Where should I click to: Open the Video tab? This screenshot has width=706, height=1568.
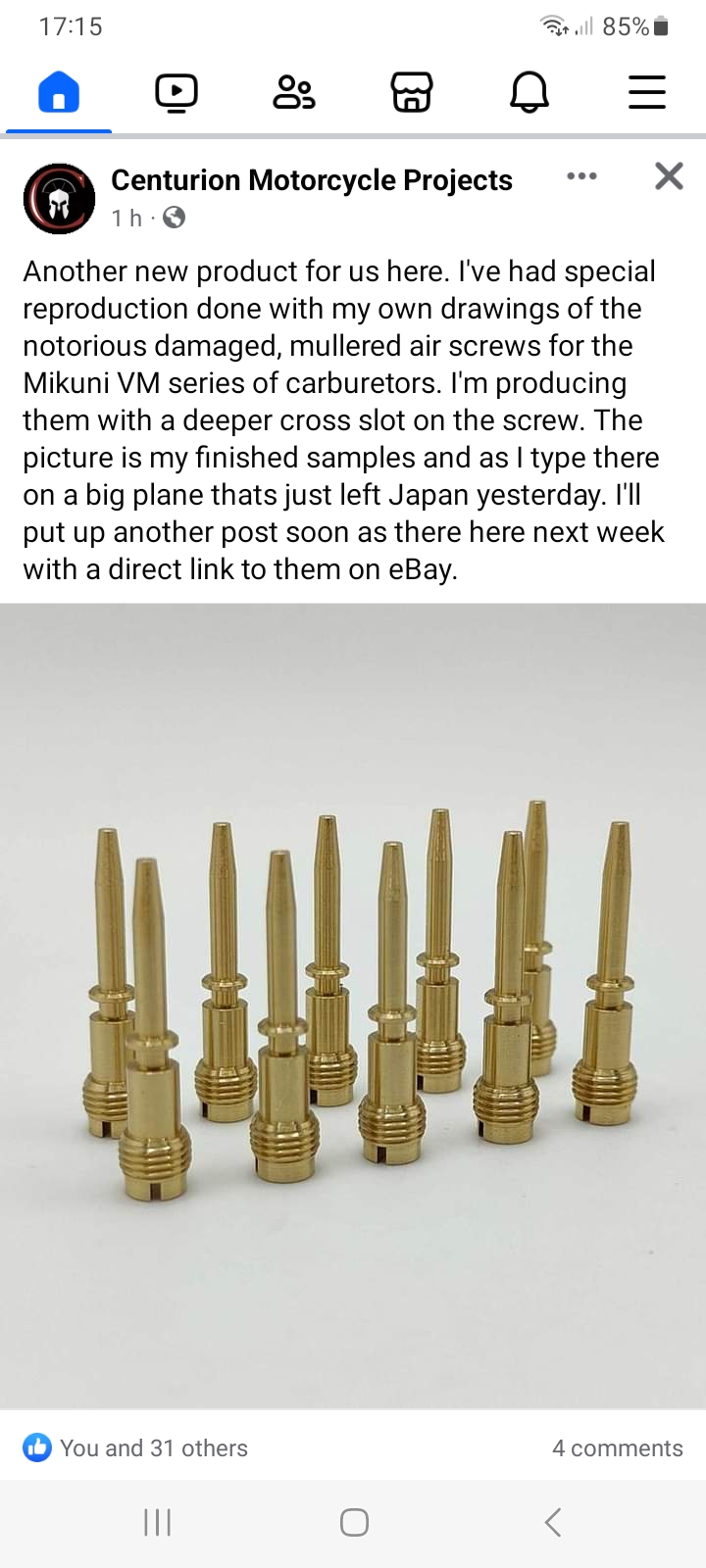[x=176, y=94]
